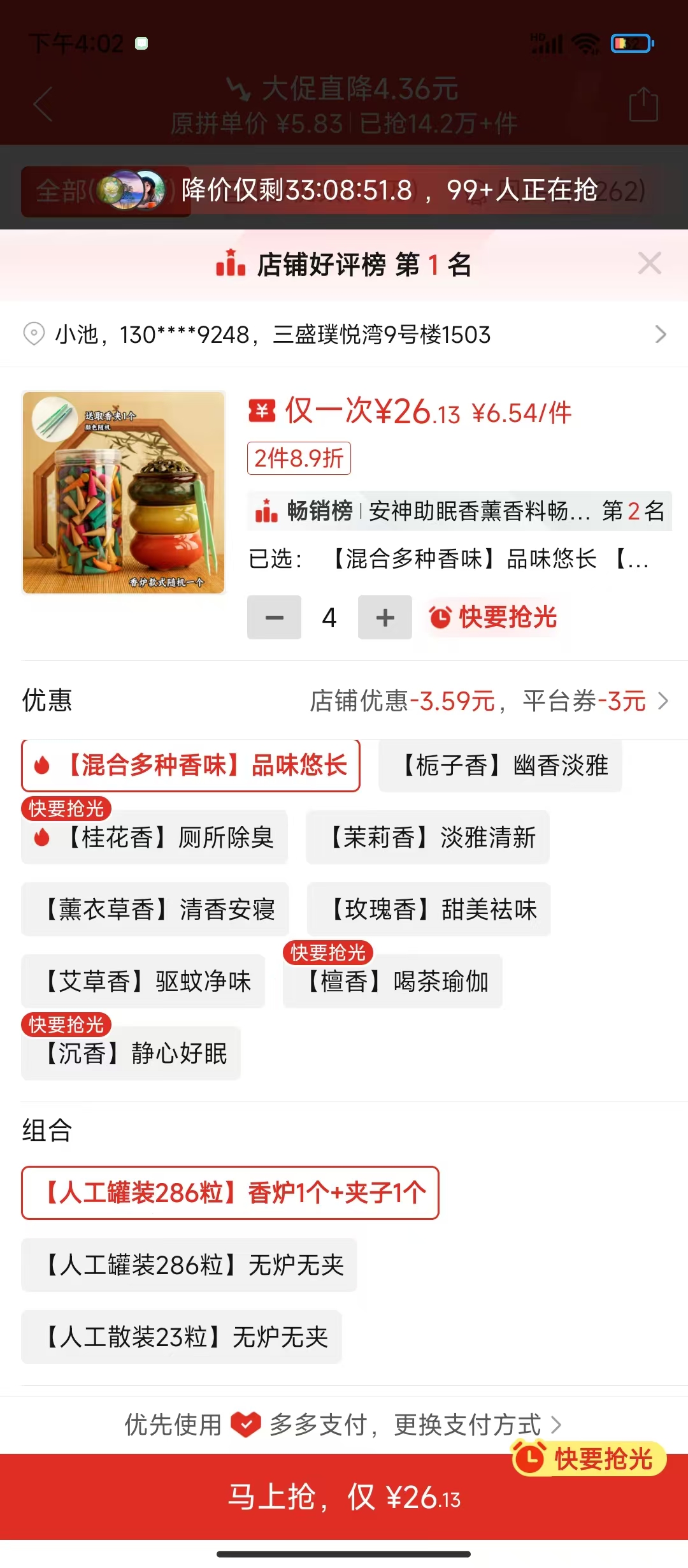
Task: Open the 畅销榜 ranking banner
Action: point(459,511)
